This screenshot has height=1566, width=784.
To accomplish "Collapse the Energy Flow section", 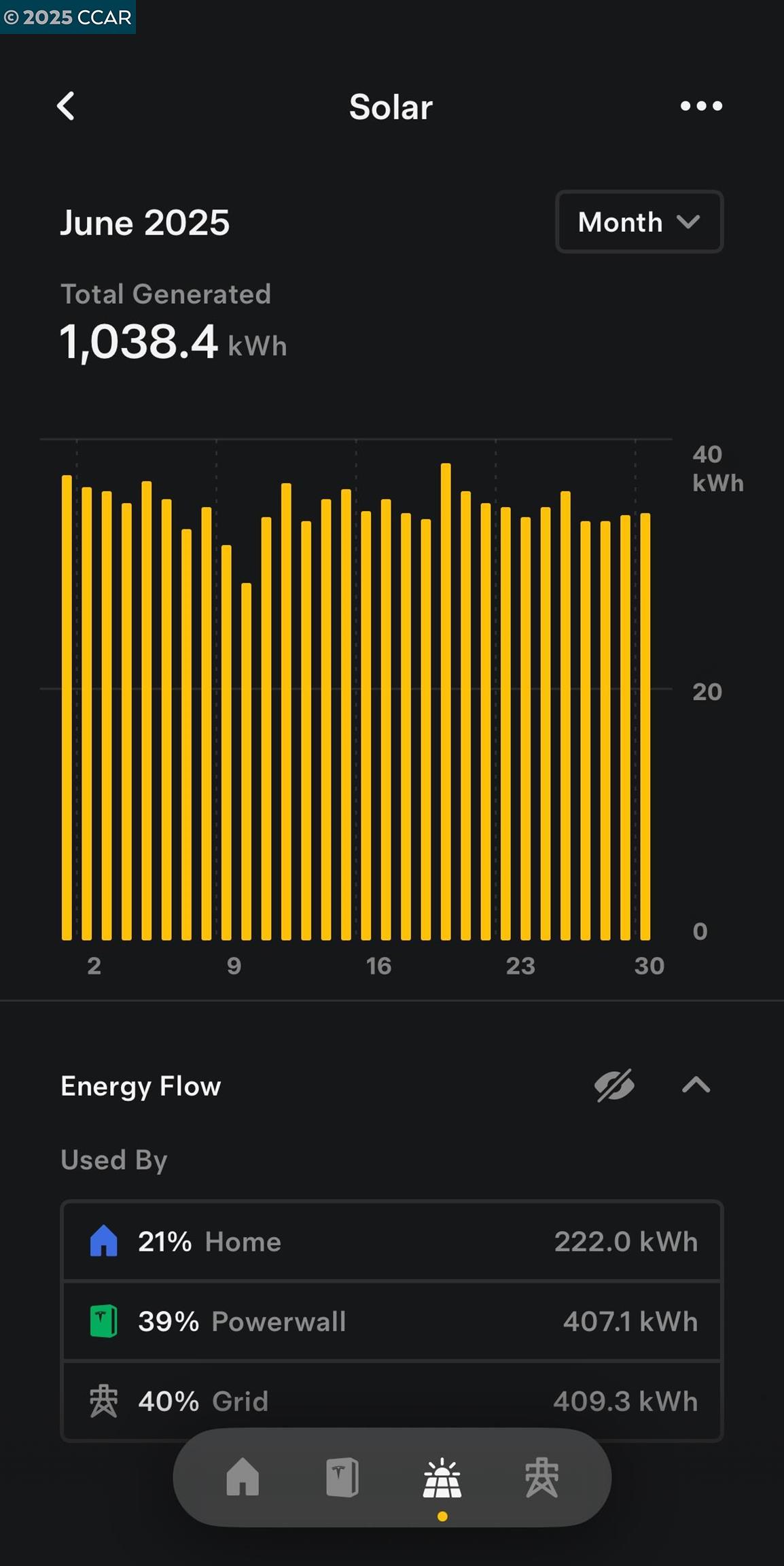I will 696,1085.
